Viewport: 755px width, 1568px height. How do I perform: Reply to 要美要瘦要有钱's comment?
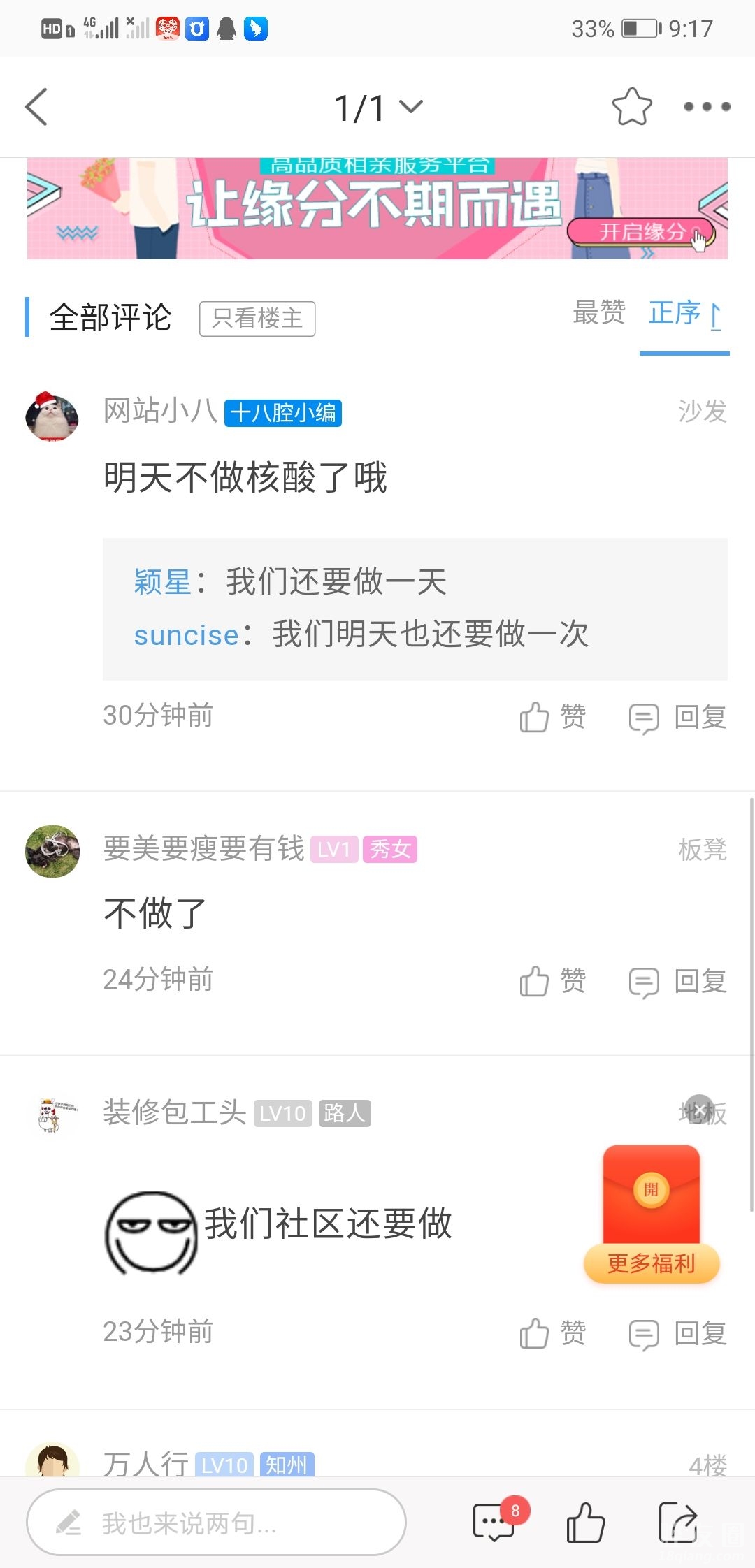click(678, 981)
